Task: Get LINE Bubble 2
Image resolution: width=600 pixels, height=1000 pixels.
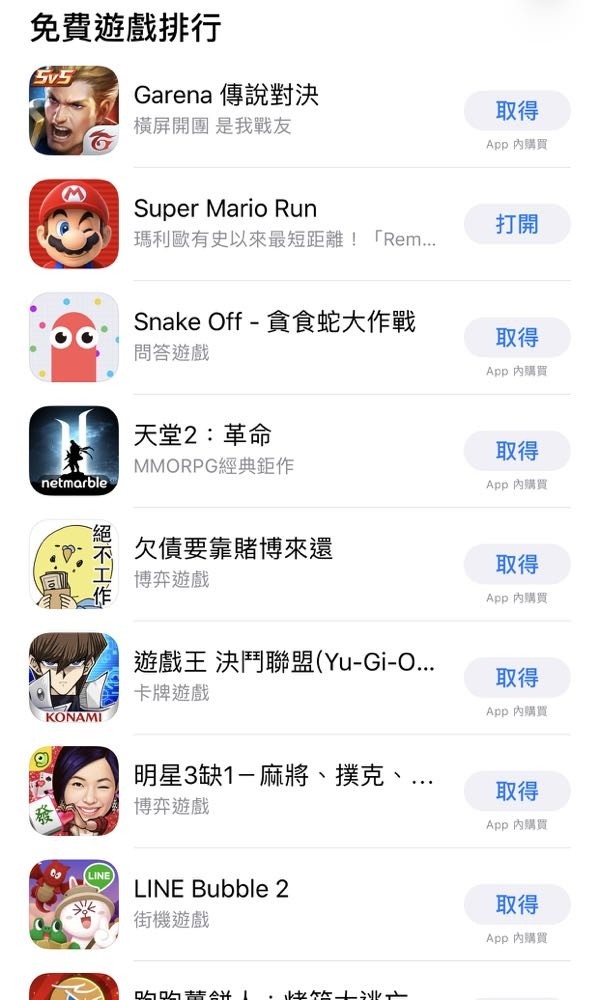Action: [517, 905]
